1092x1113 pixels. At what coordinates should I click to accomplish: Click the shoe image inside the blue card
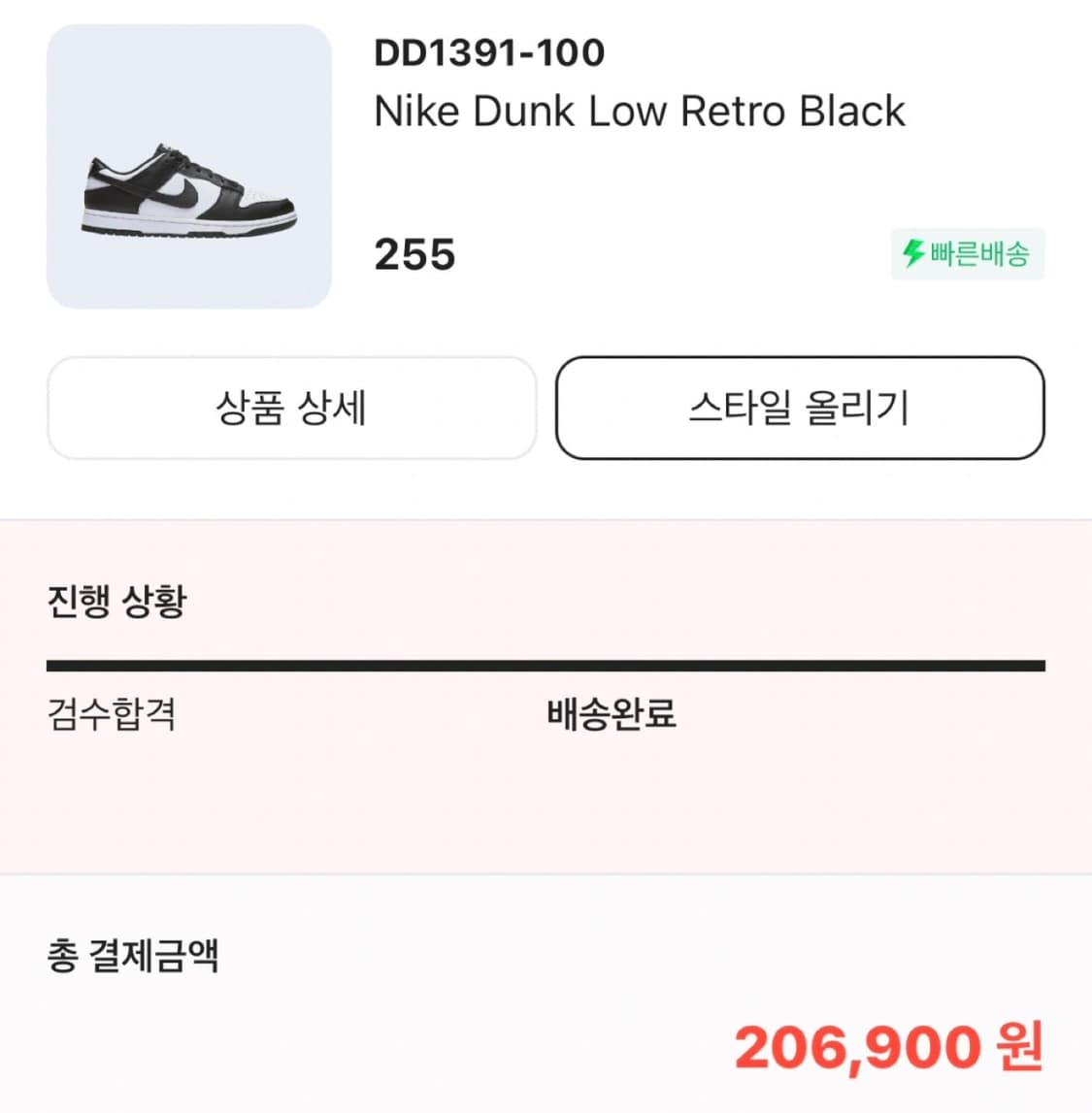(x=188, y=187)
